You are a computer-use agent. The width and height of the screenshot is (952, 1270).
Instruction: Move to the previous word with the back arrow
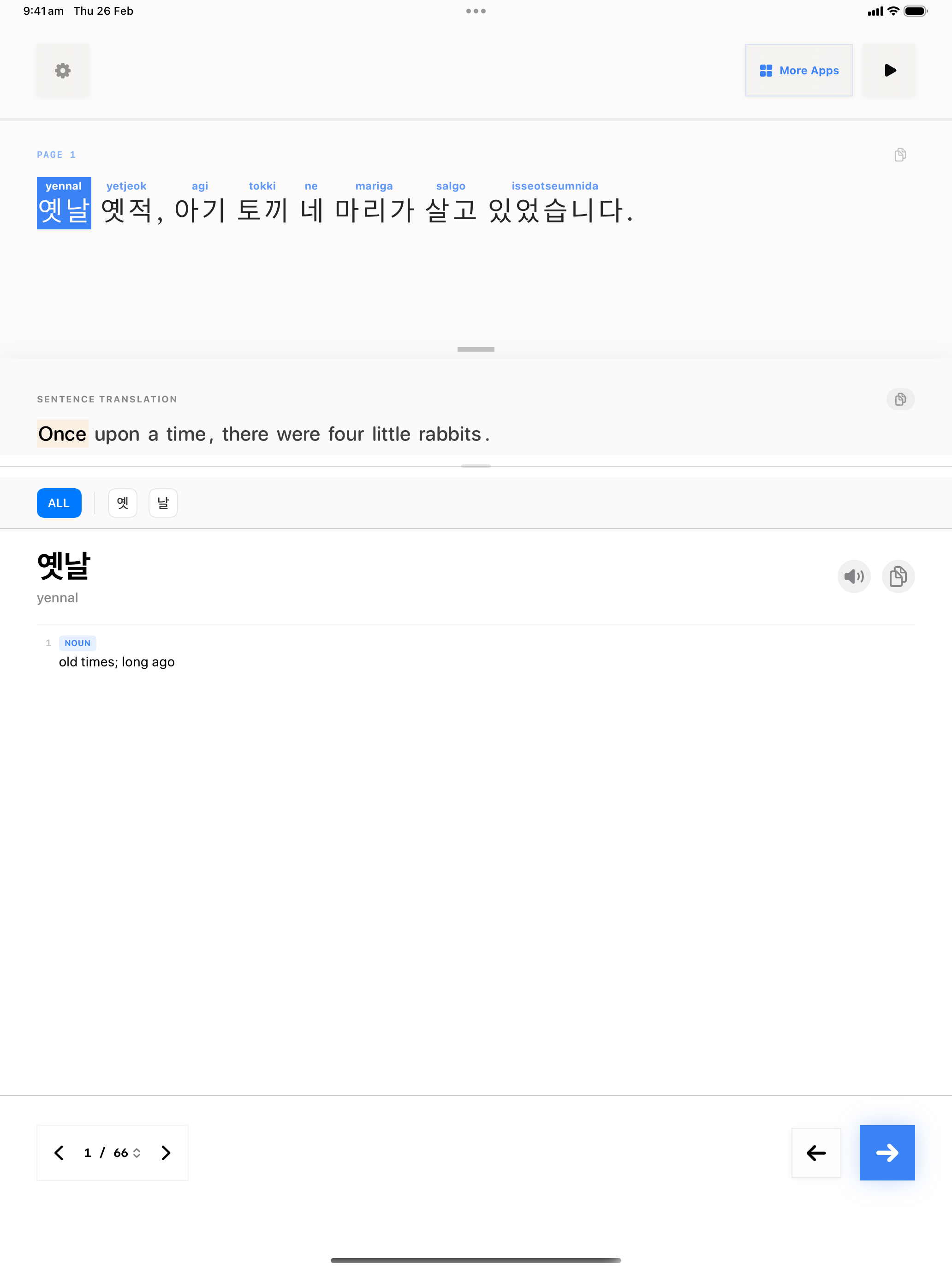point(815,1152)
